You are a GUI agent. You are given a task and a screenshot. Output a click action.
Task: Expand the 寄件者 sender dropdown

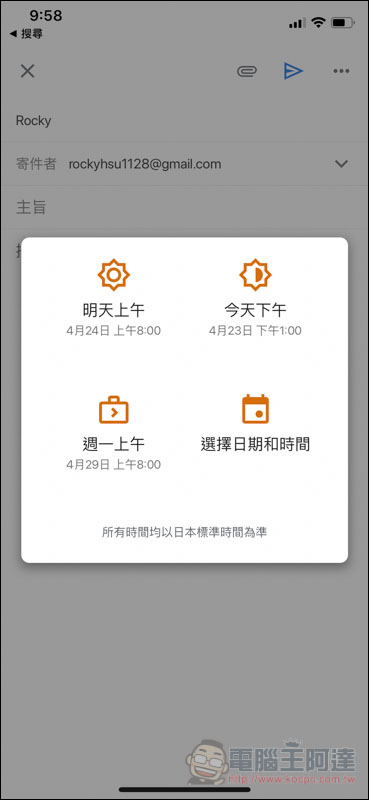pyautogui.click(x=341, y=164)
